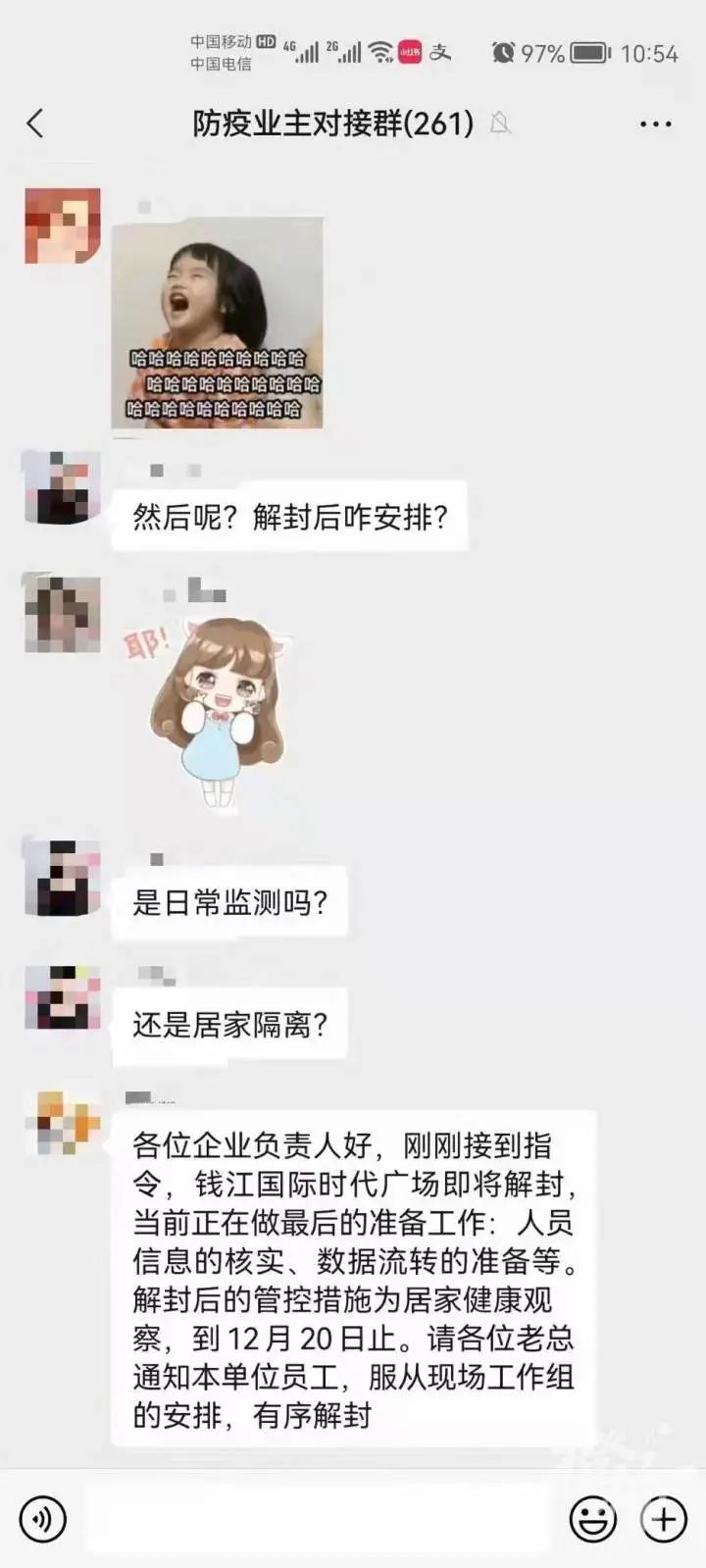Image resolution: width=706 pixels, height=1568 pixels.
Task: Open the plus attachment menu
Action: click(664, 1519)
